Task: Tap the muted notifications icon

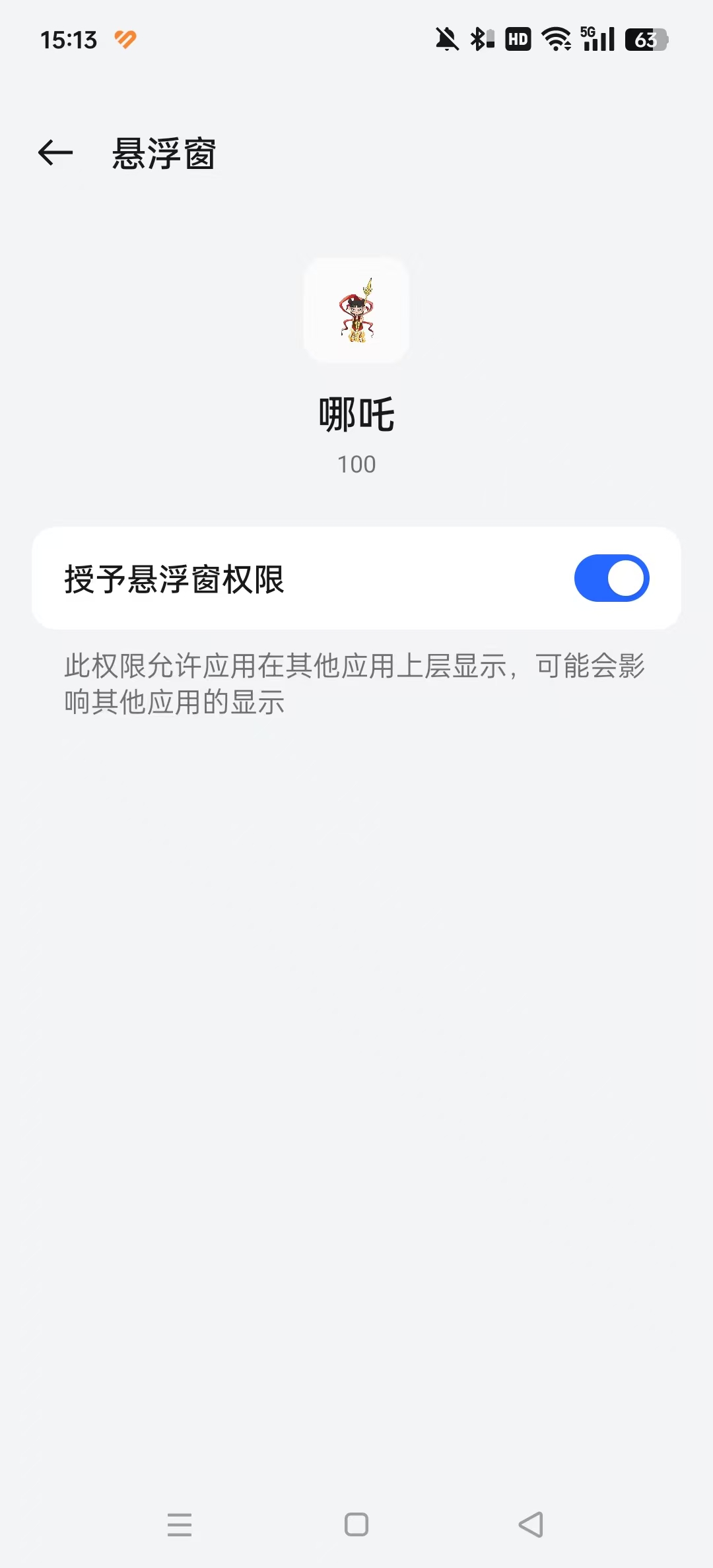Action: (x=446, y=40)
